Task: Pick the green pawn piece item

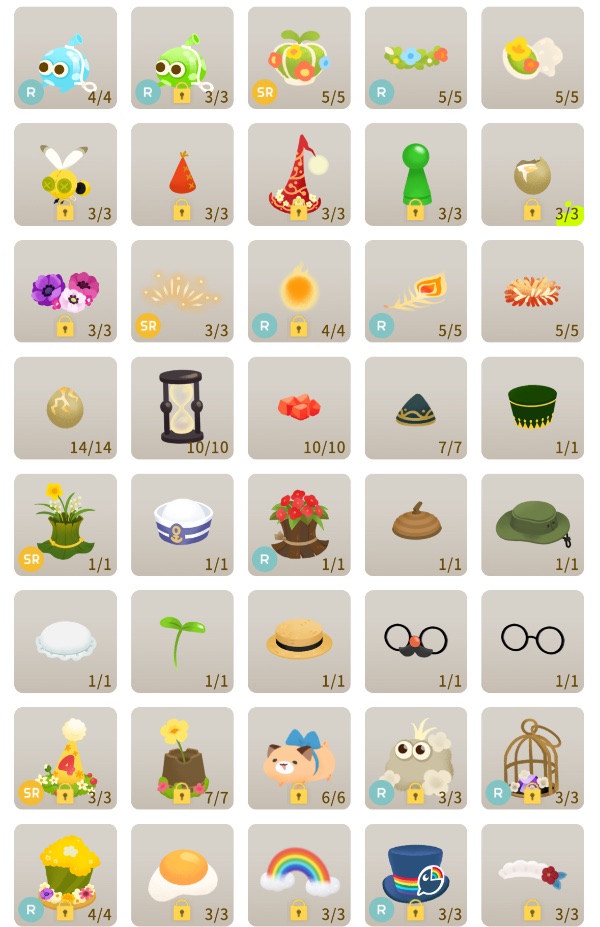Action: [415, 174]
